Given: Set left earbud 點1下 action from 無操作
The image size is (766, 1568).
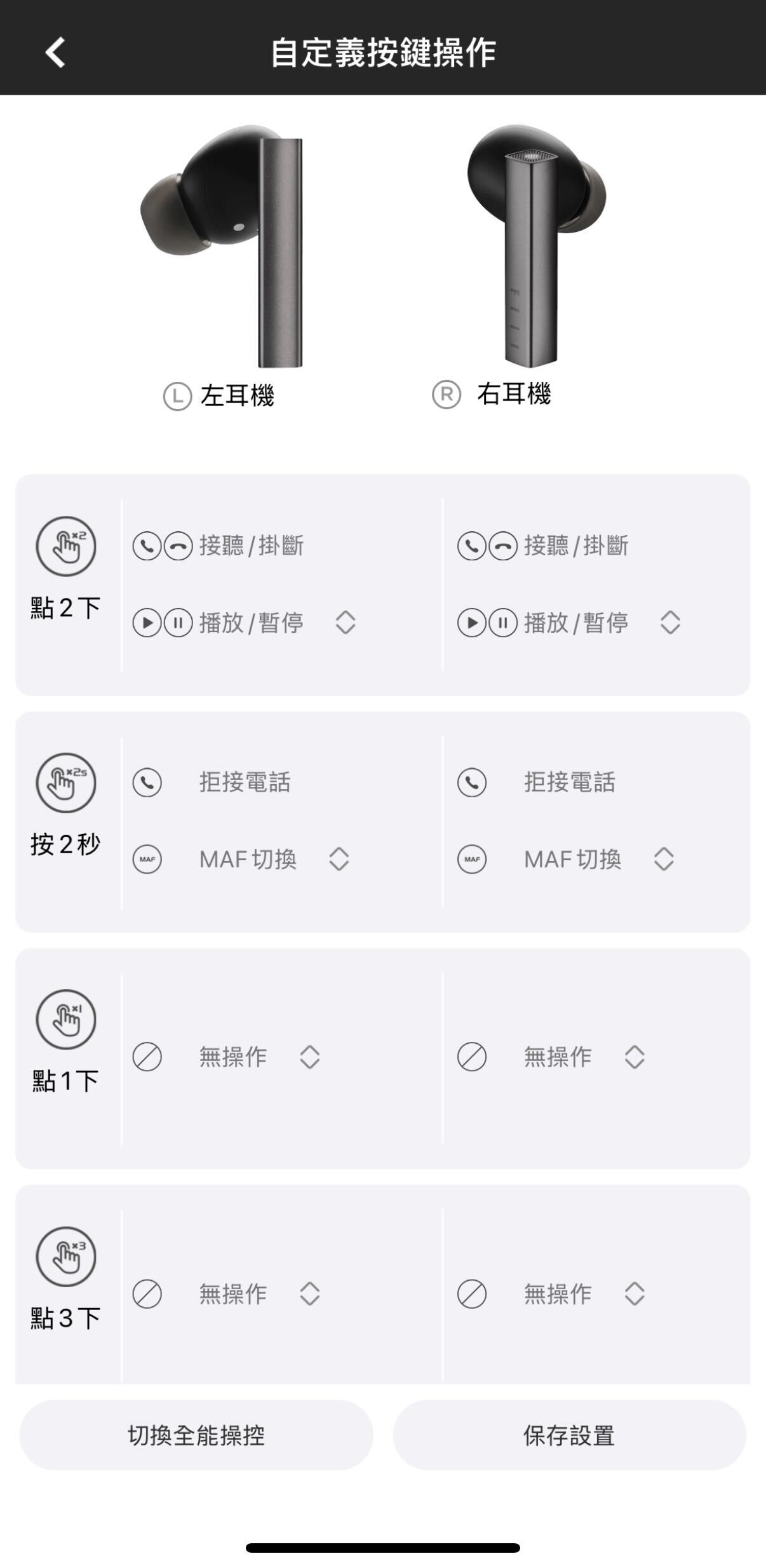Looking at the screenshot, I should point(309,1057).
